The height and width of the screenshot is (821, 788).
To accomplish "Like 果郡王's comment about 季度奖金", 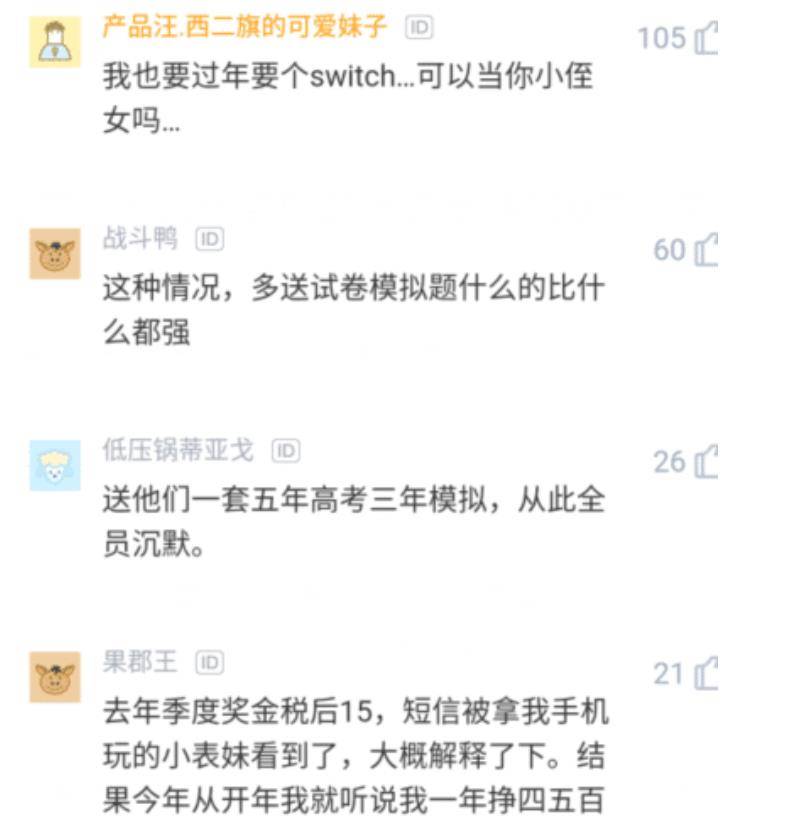I will (706, 674).
